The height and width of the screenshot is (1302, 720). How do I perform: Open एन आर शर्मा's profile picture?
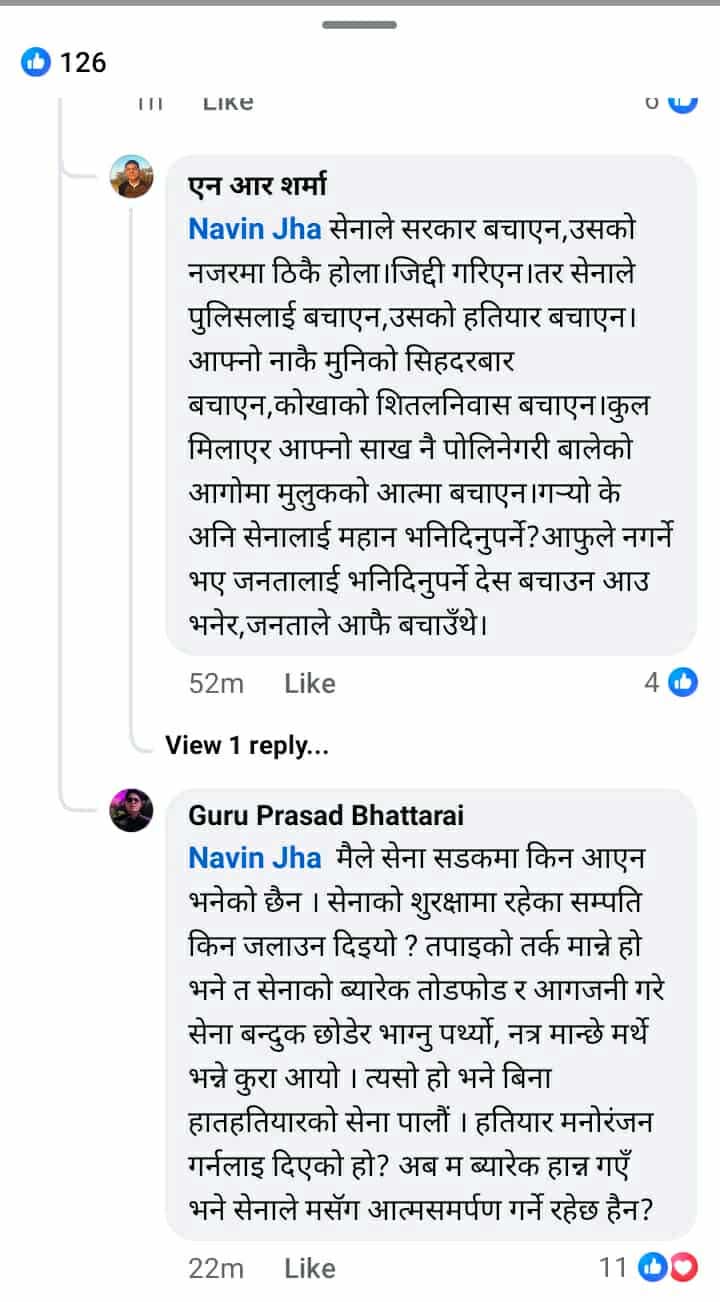point(131,177)
